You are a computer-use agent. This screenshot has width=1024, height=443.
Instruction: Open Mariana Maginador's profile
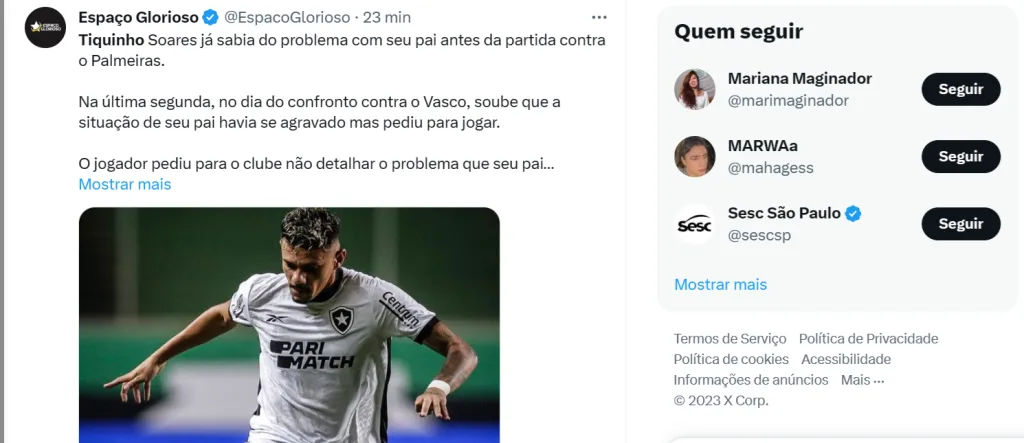click(799, 79)
